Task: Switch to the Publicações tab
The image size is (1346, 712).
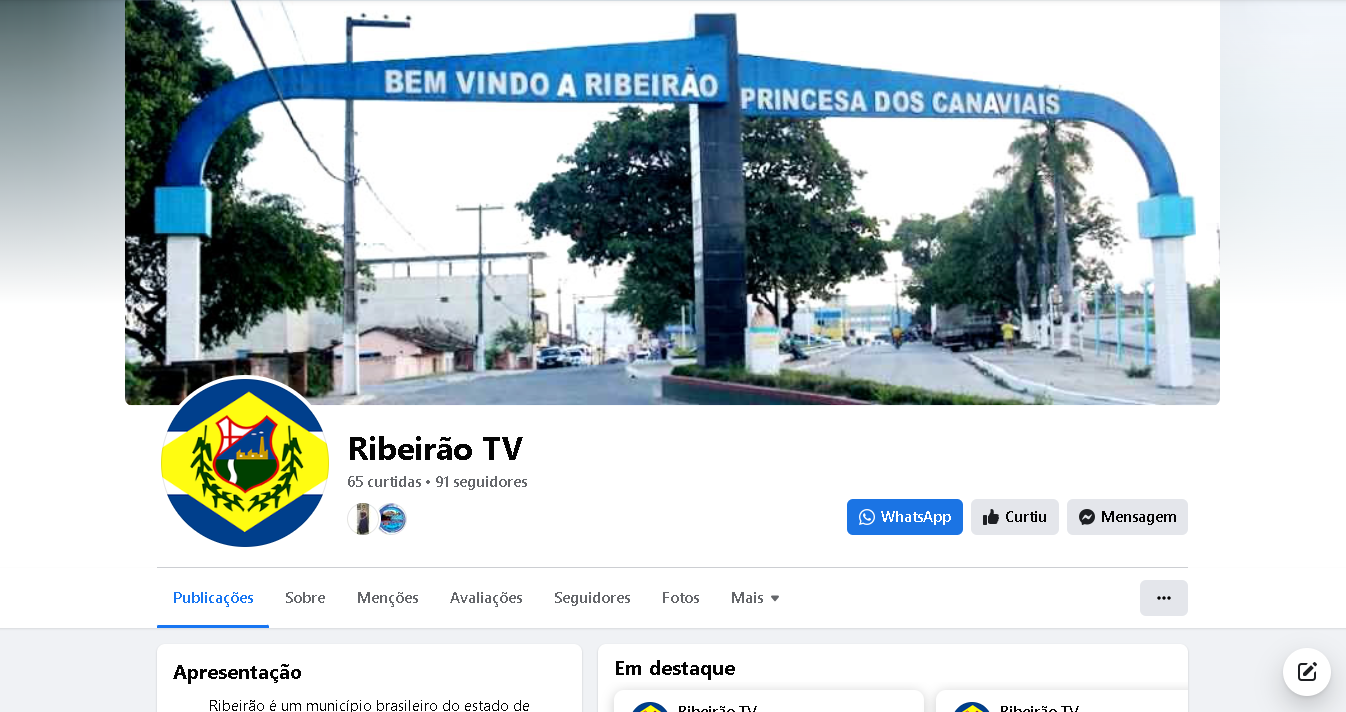Action: pyautogui.click(x=213, y=598)
